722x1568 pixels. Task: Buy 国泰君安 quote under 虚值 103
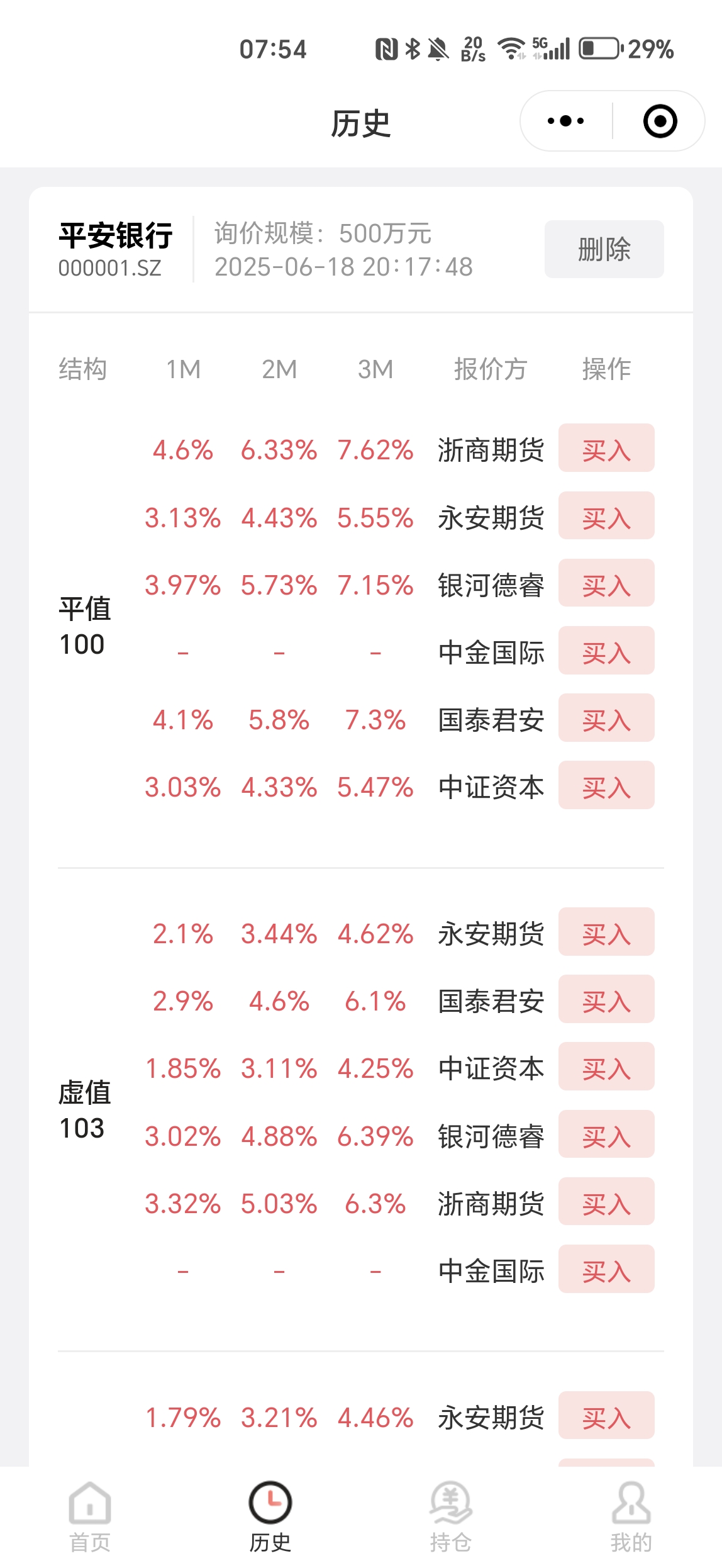pos(606,999)
